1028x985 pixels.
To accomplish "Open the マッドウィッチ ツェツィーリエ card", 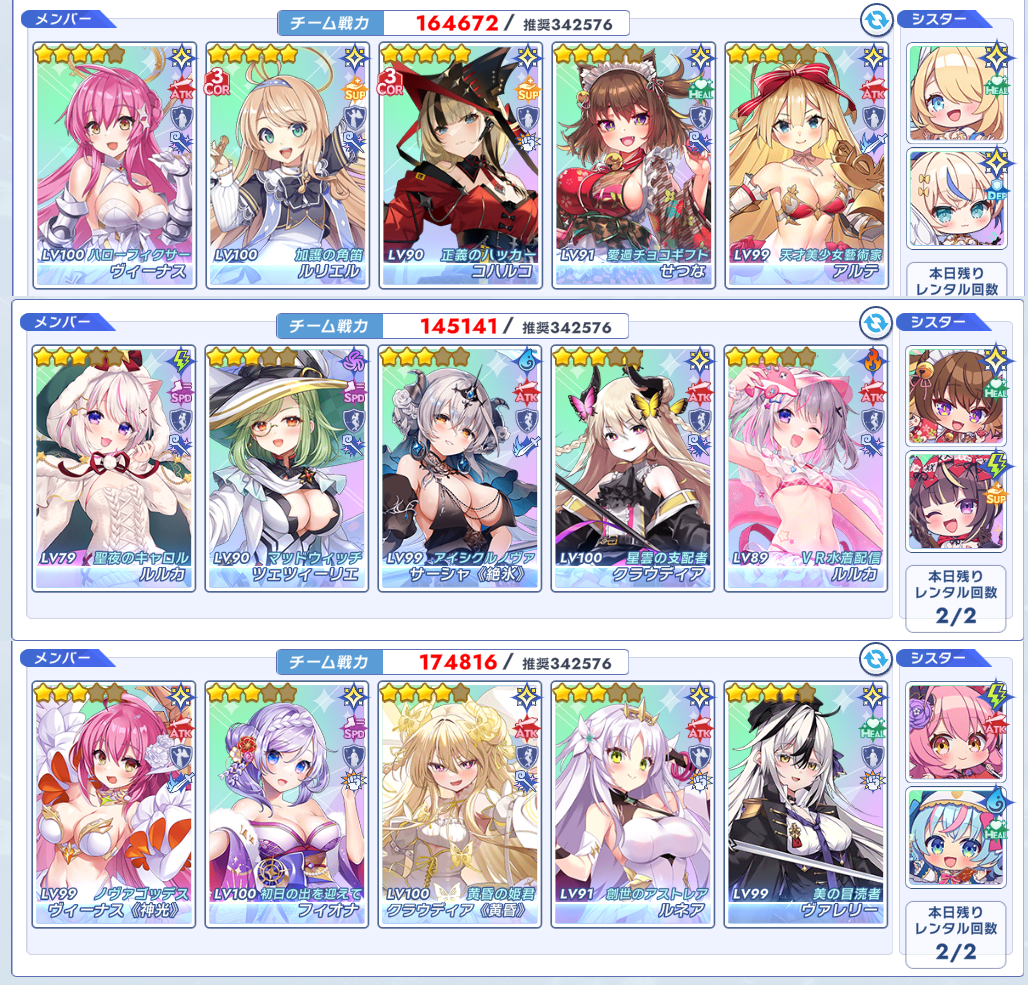I will [288, 468].
